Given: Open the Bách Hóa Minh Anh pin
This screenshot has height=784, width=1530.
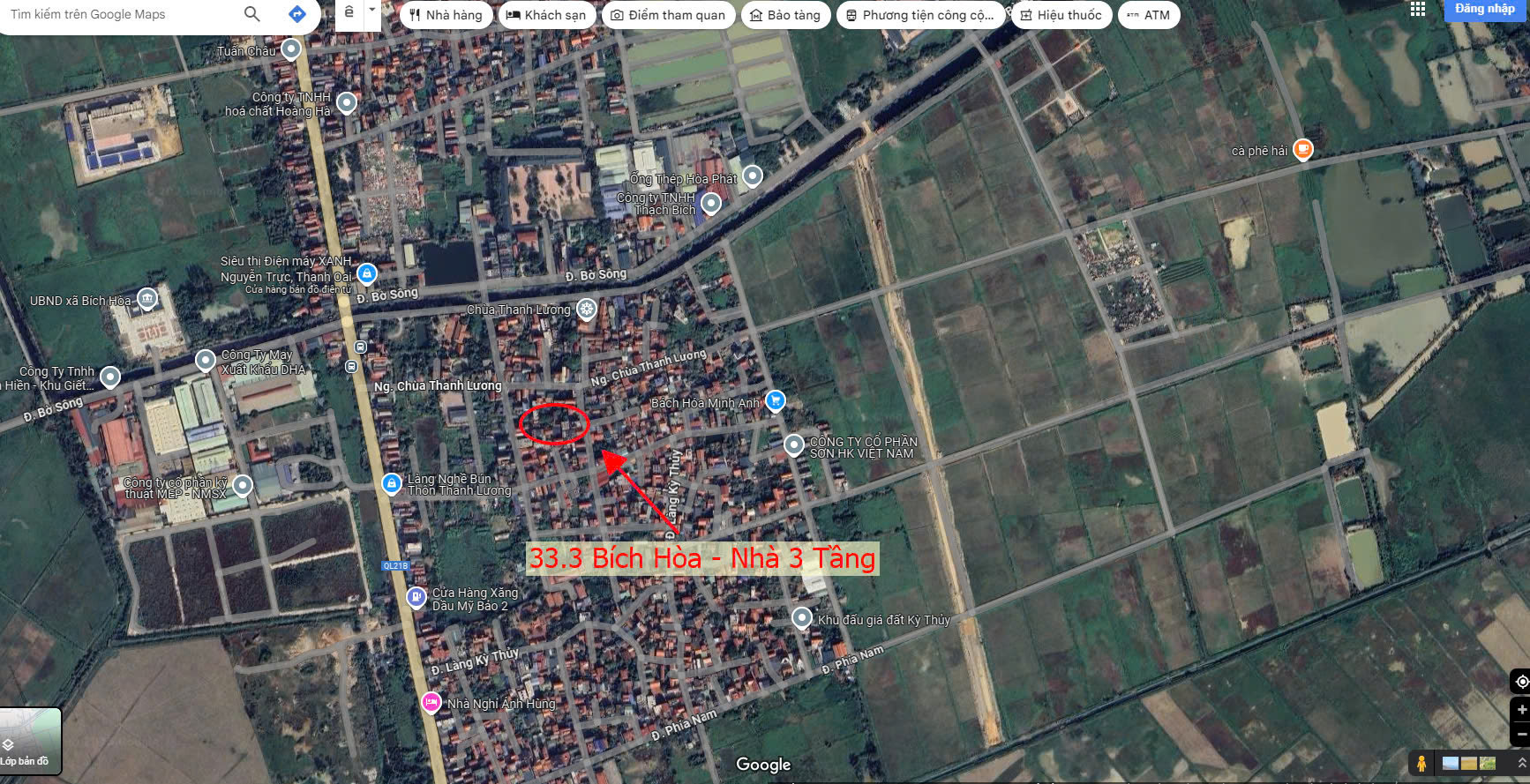Looking at the screenshot, I should pyautogui.click(x=775, y=401).
